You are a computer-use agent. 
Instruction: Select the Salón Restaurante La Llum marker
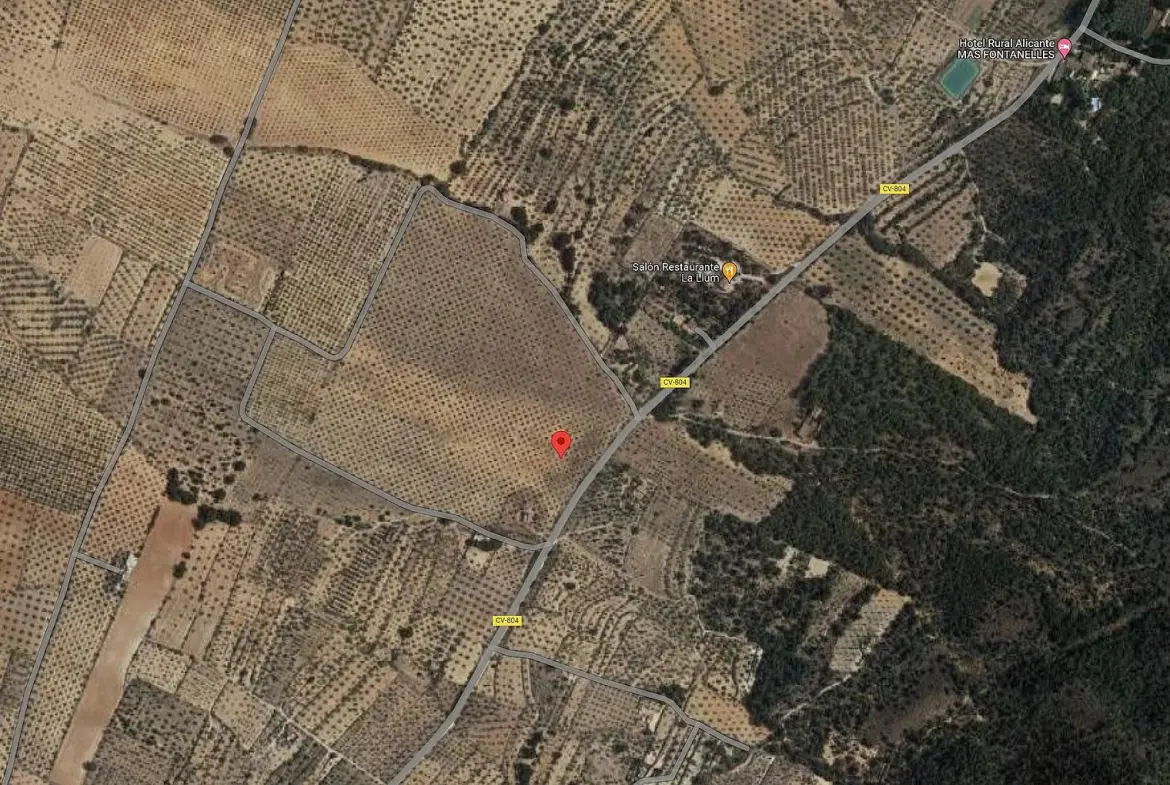730,271
